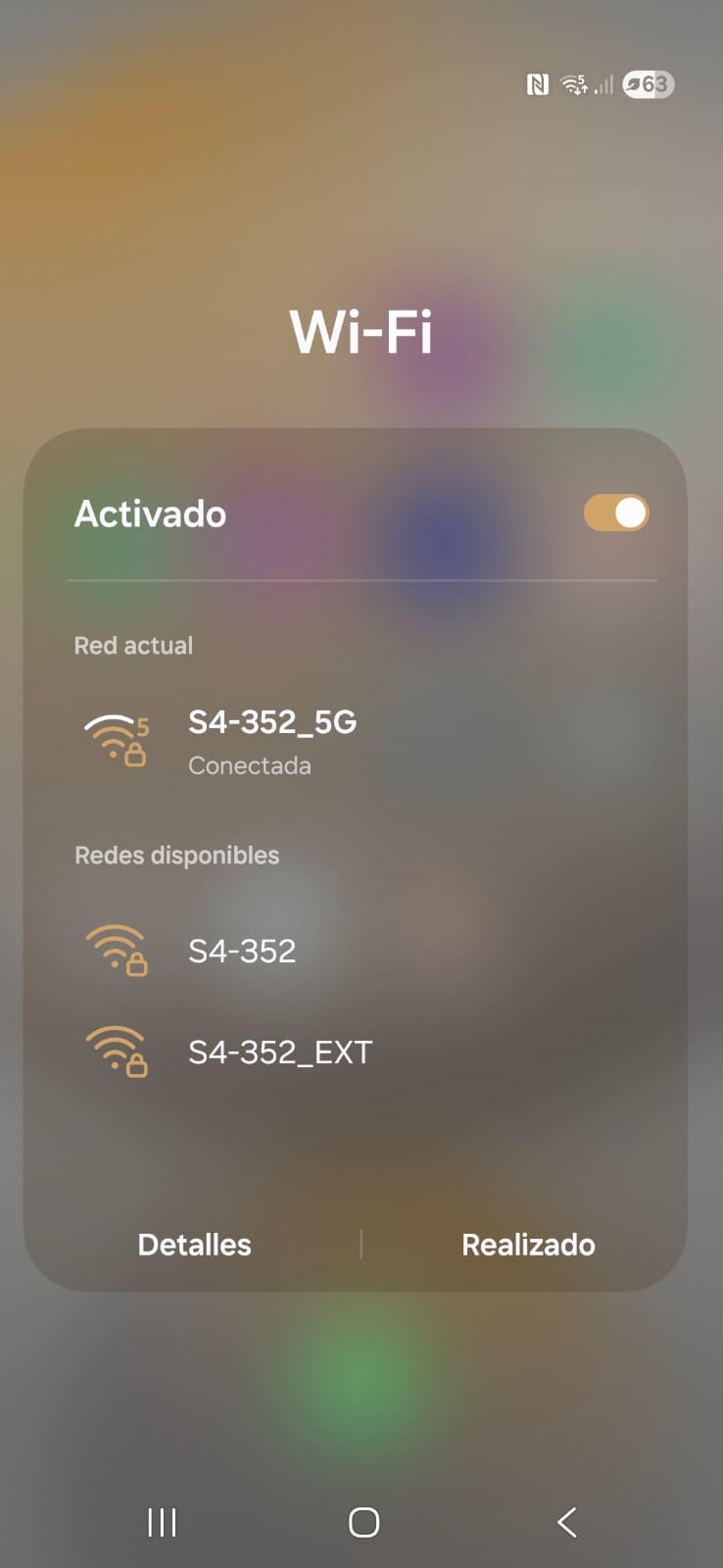Open Detalles for Wi-Fi settings
This screenshot has width=723, height=1568.
click(x=194, y=1245)
